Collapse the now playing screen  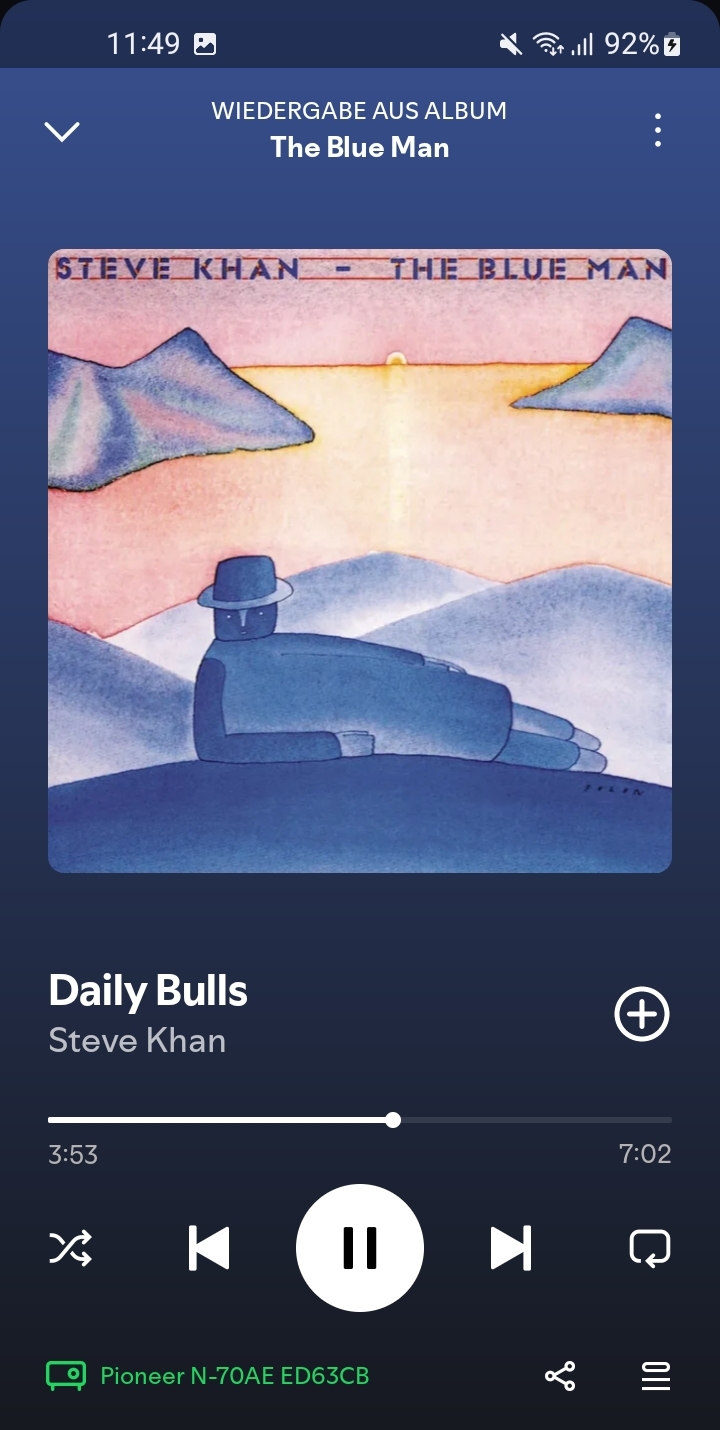pyautogui.click(x=62, y=131)
